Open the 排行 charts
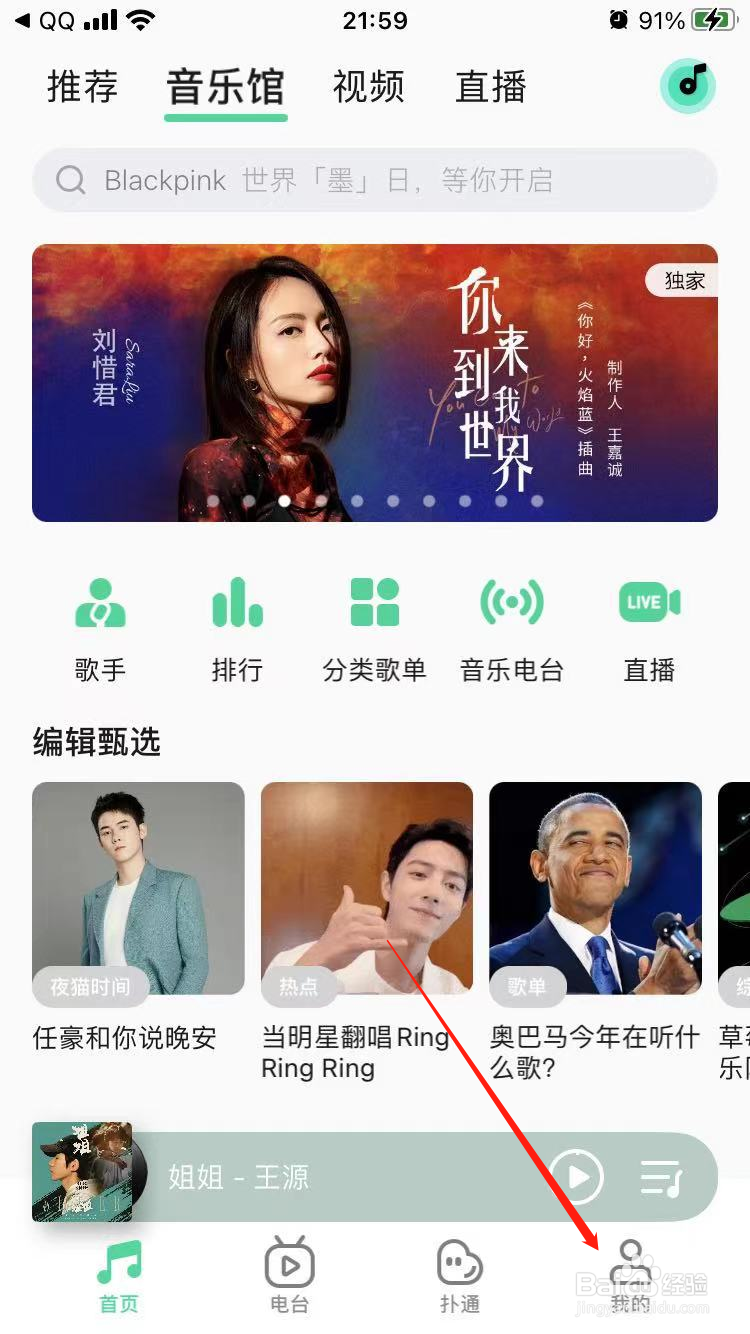The height and width of the screenshot is (1334, 750). pos(237,627)
